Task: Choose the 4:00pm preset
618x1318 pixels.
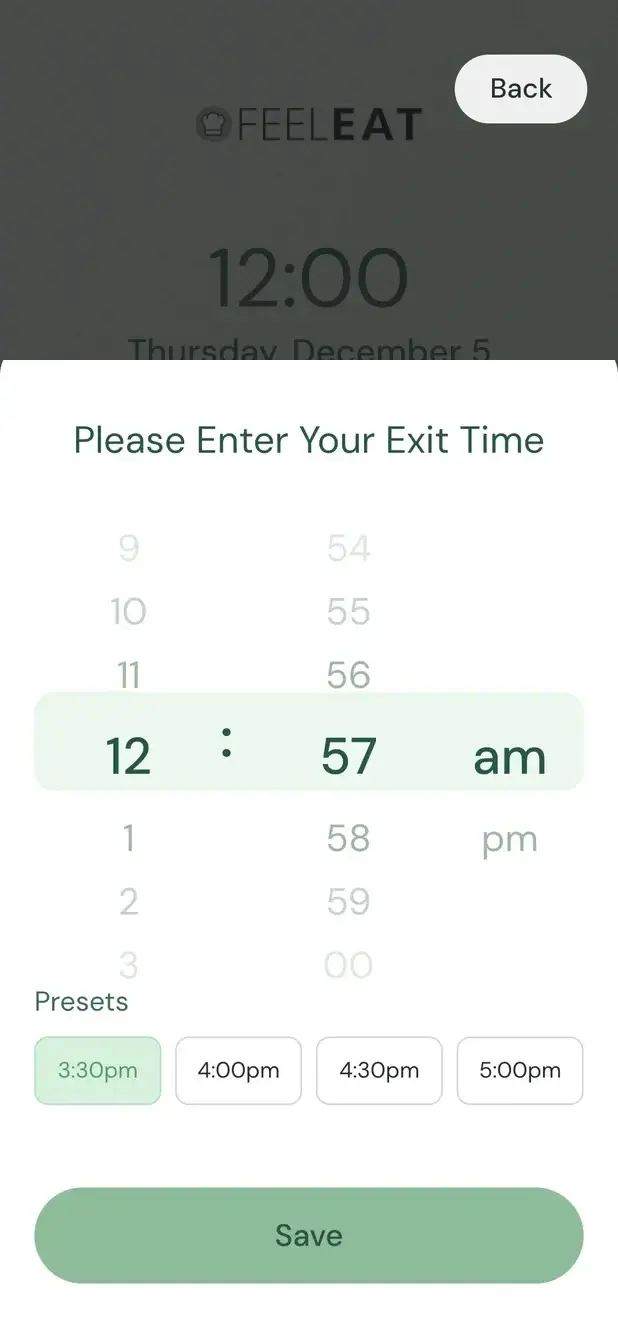Action: [x=238, y=1070]
